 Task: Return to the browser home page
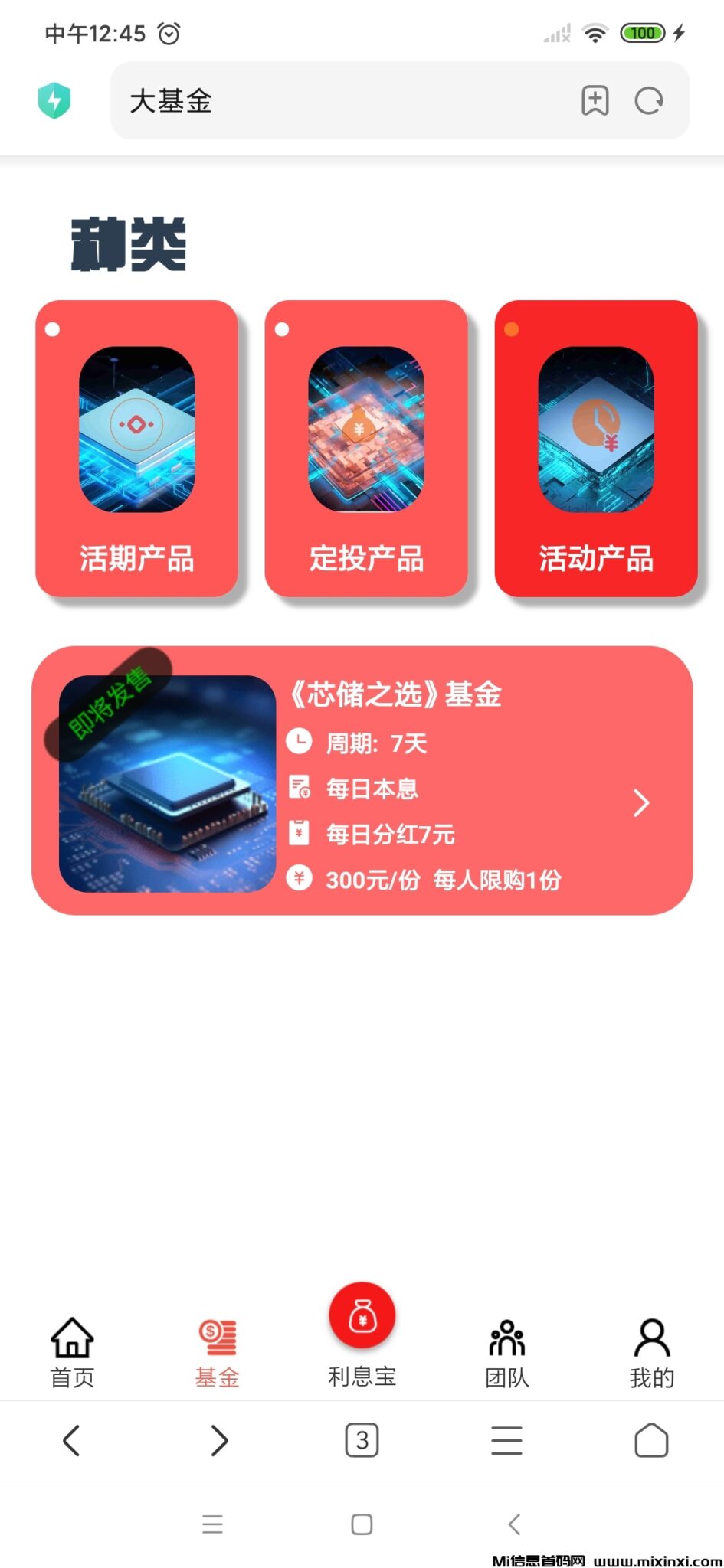tap(651, 1440)
